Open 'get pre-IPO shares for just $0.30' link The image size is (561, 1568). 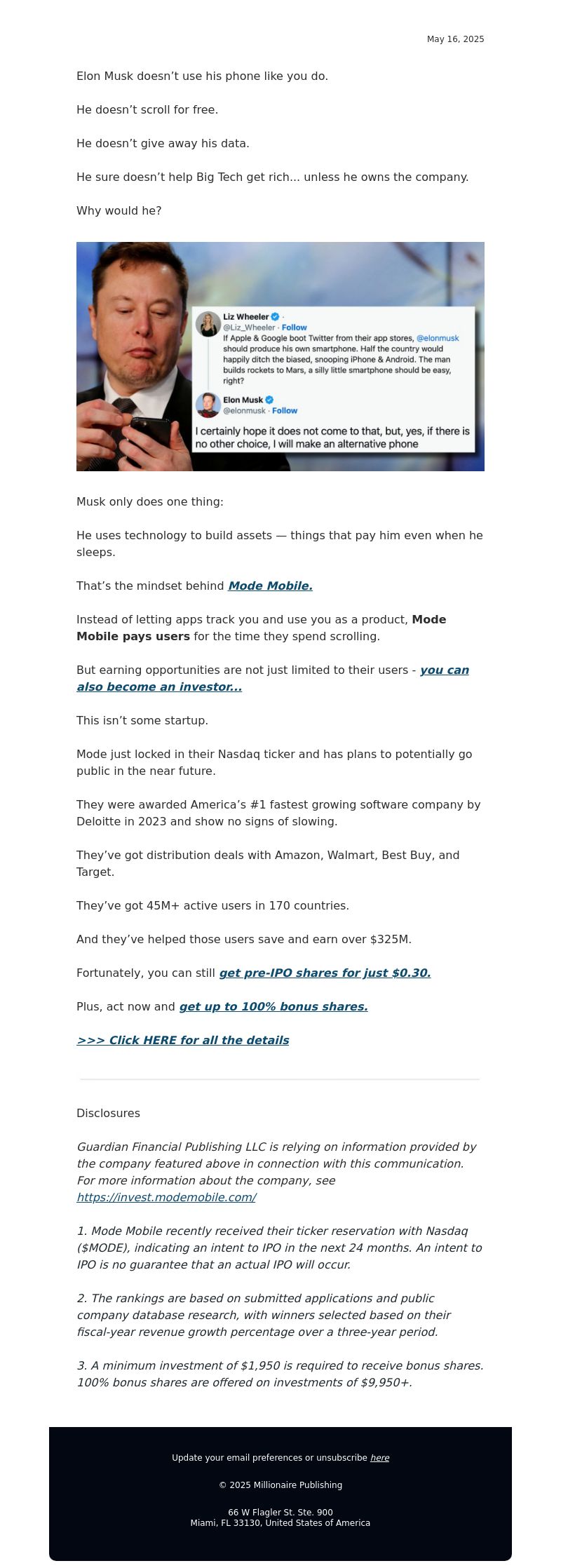325,973
